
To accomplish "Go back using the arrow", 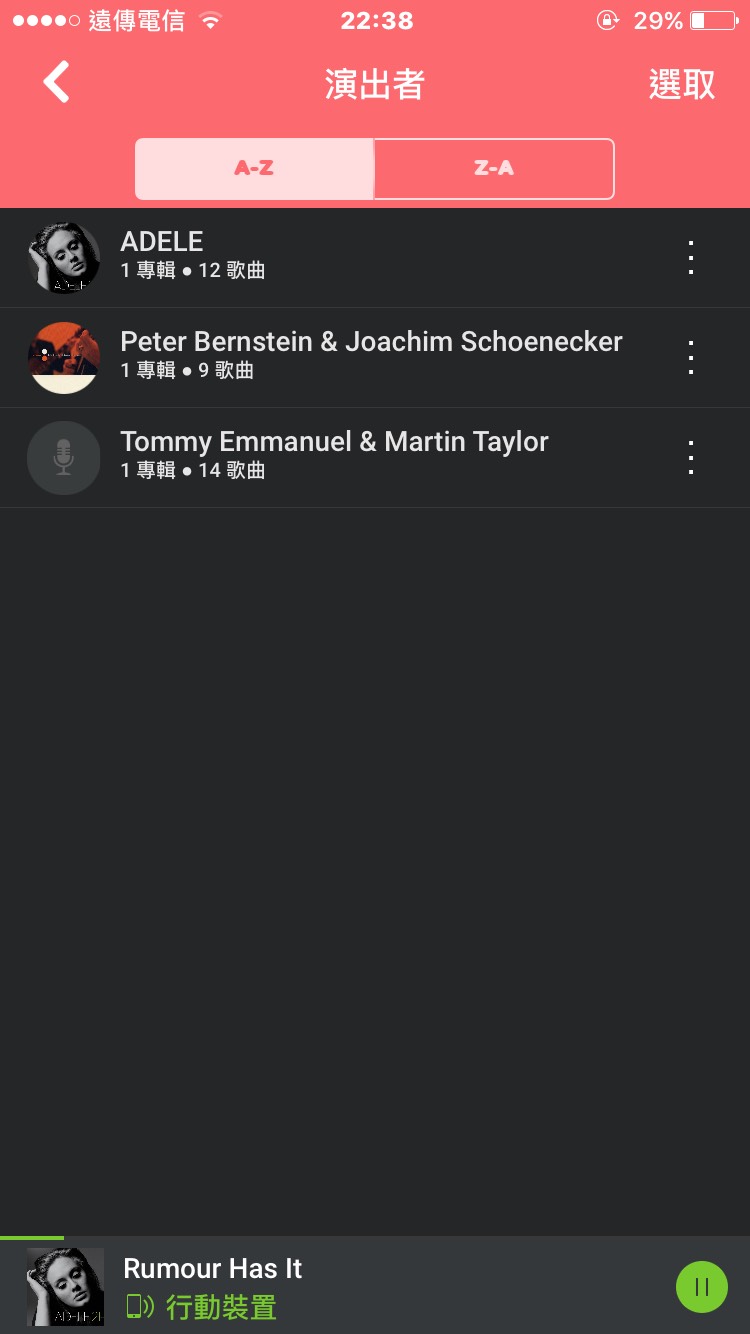I will pos(57,82).
